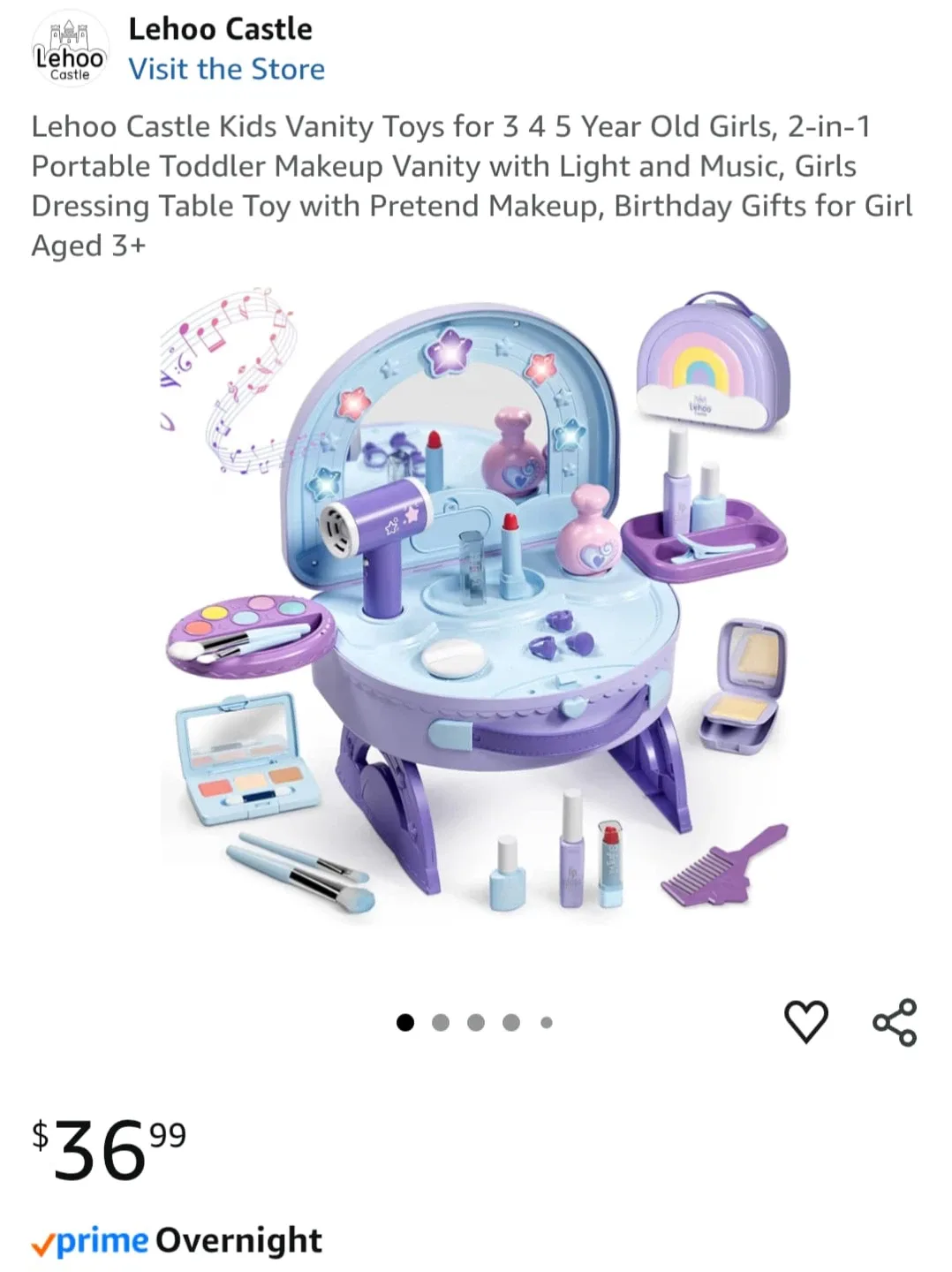Screen dimensions: 952x1272
Task: Select the last dot in the image carousel
Action: click(x=544, y=1022)
